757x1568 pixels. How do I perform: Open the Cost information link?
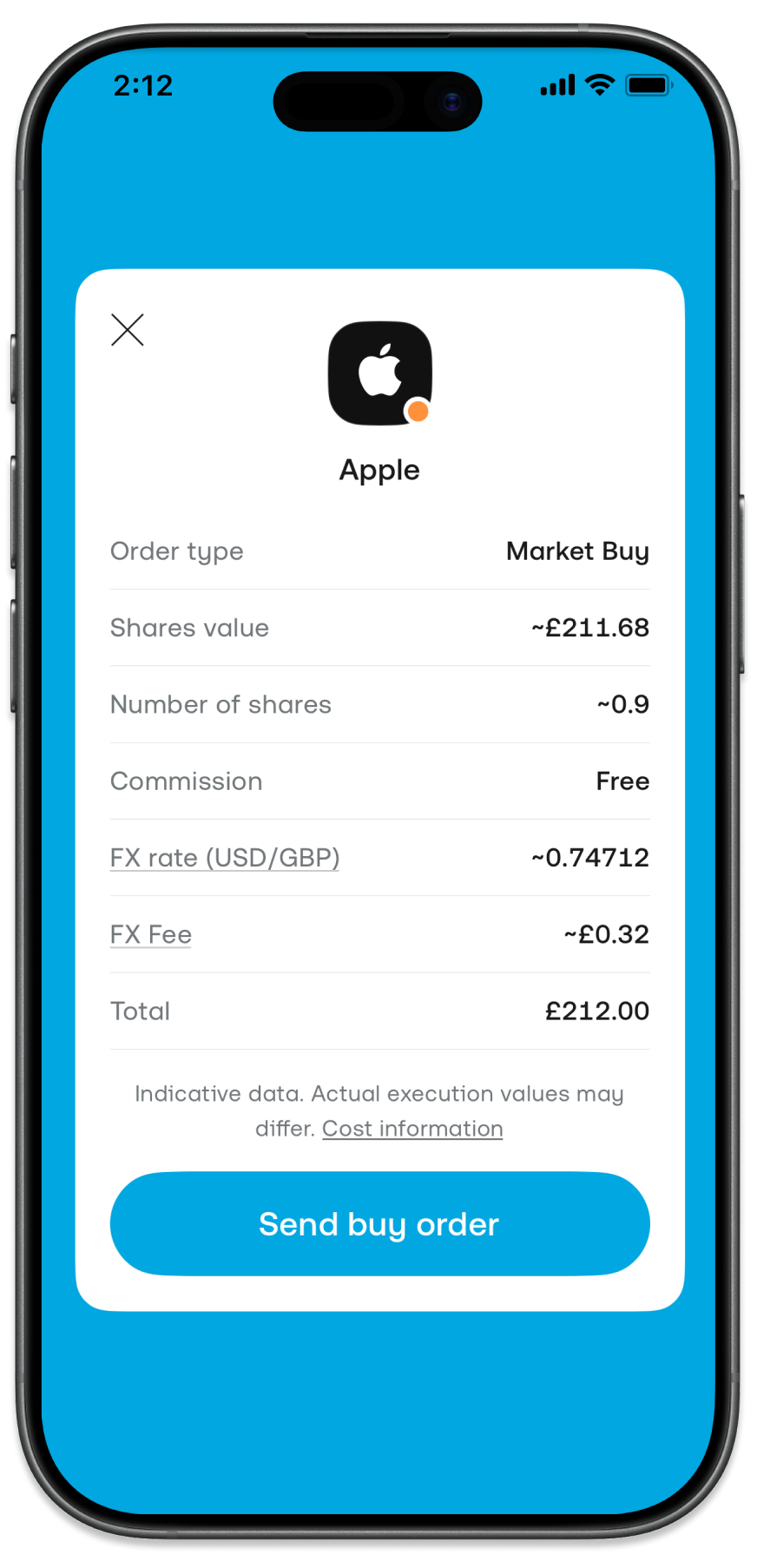point(412,1129)
